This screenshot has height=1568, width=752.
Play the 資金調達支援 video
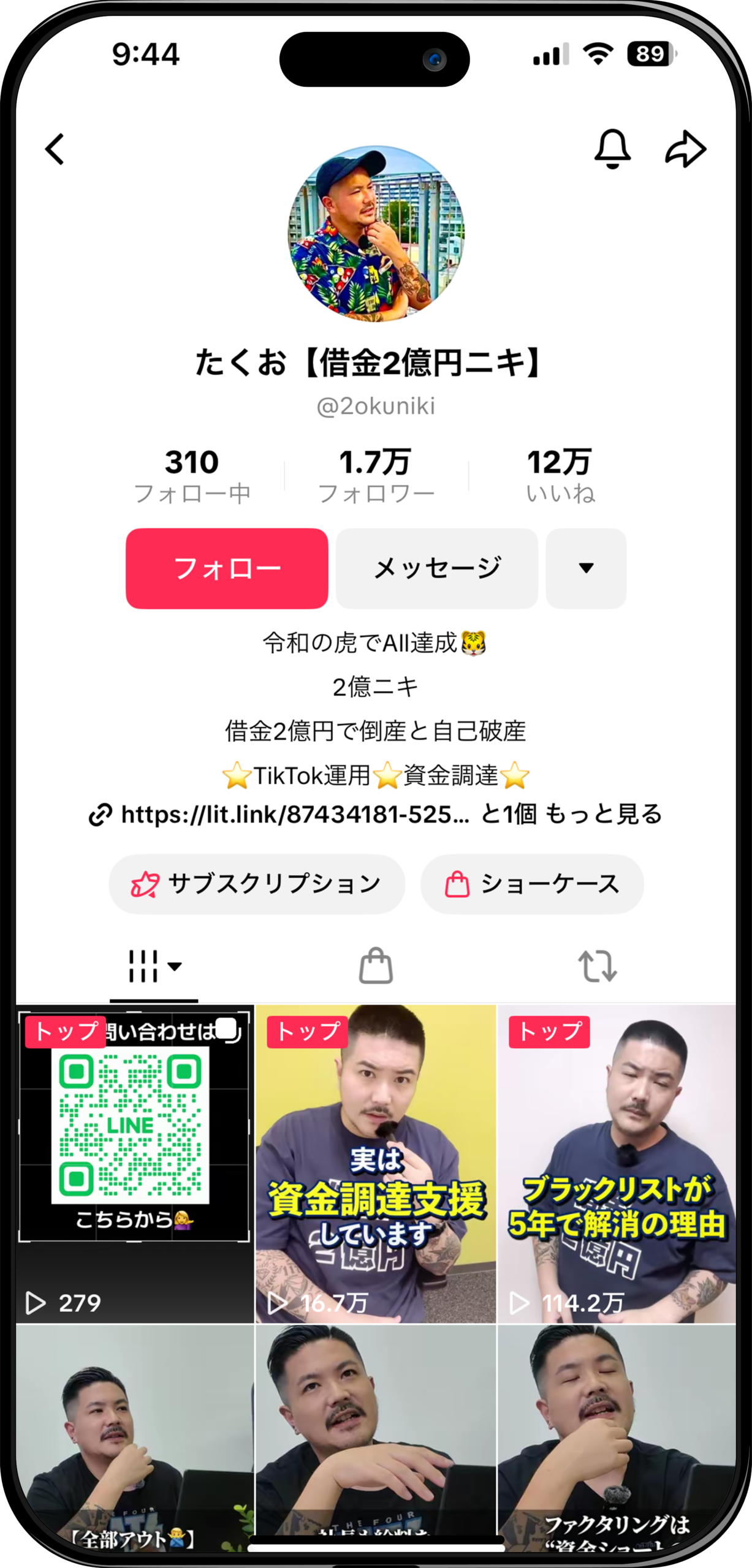(376, 1164)
